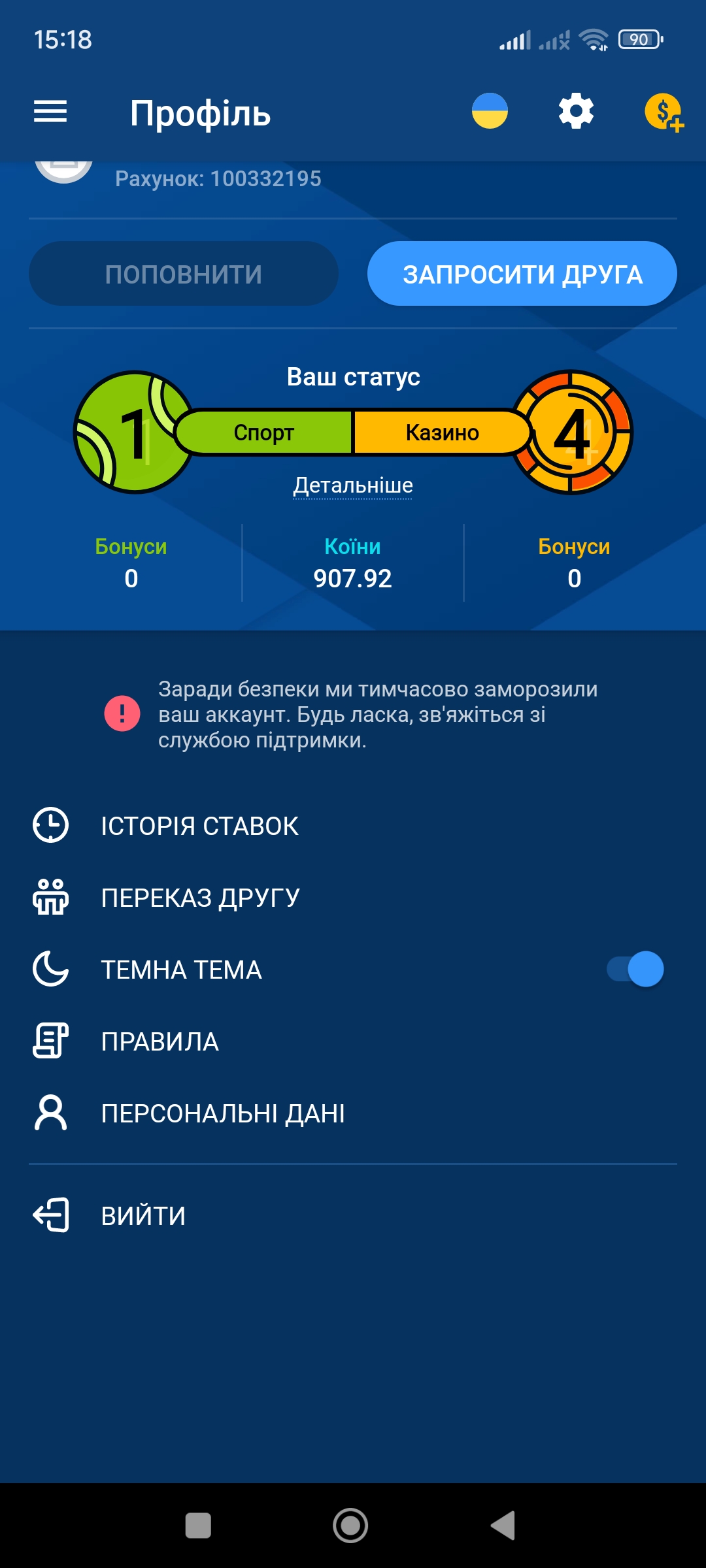Viewport: 706px width, 1568px height.
Task: Tap ЗАПРОСИТИ ДРУГА button
Action: (x=522, y=274)
